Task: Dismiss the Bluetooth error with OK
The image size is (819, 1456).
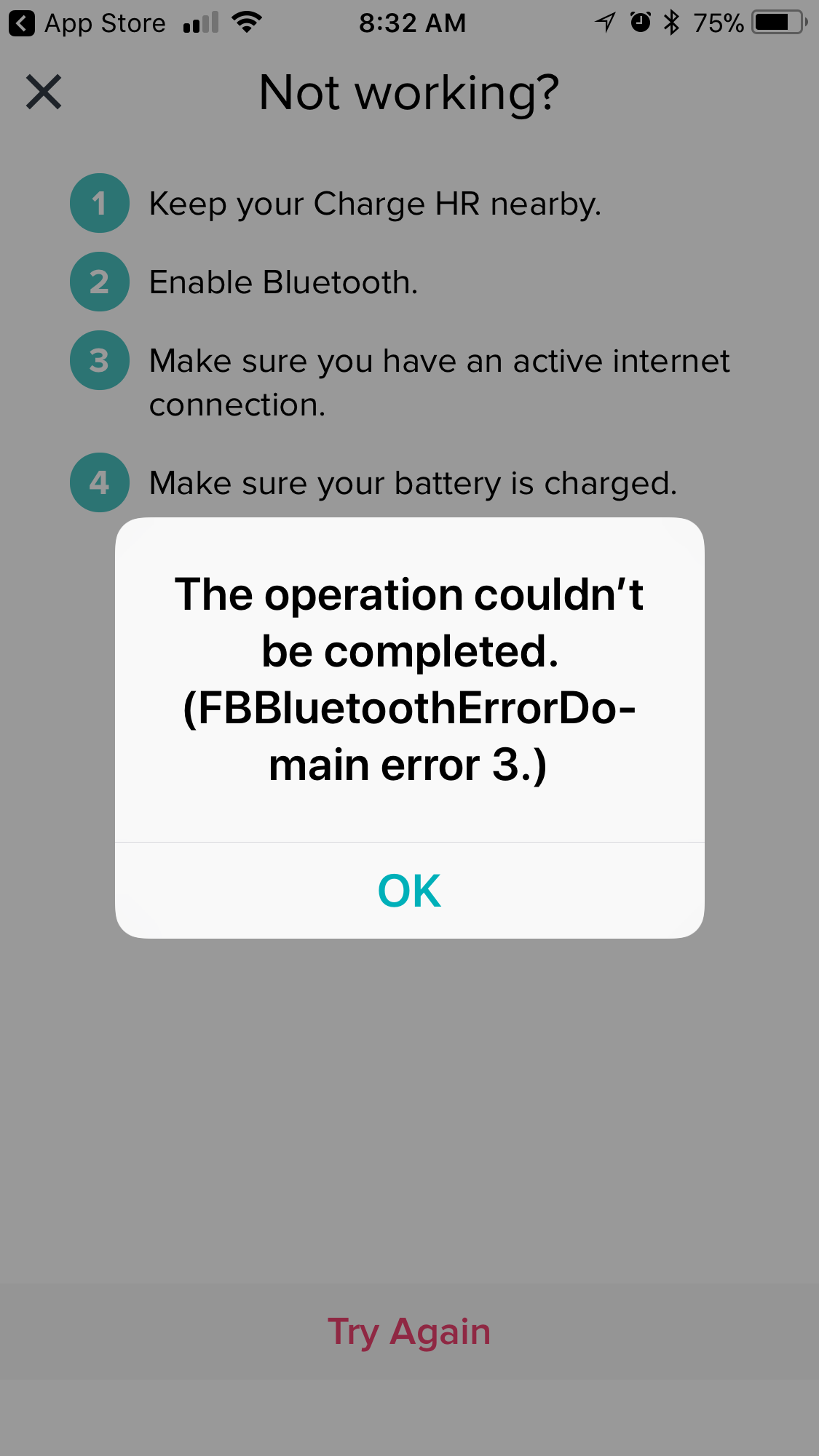Action: (x=409, y=891)
